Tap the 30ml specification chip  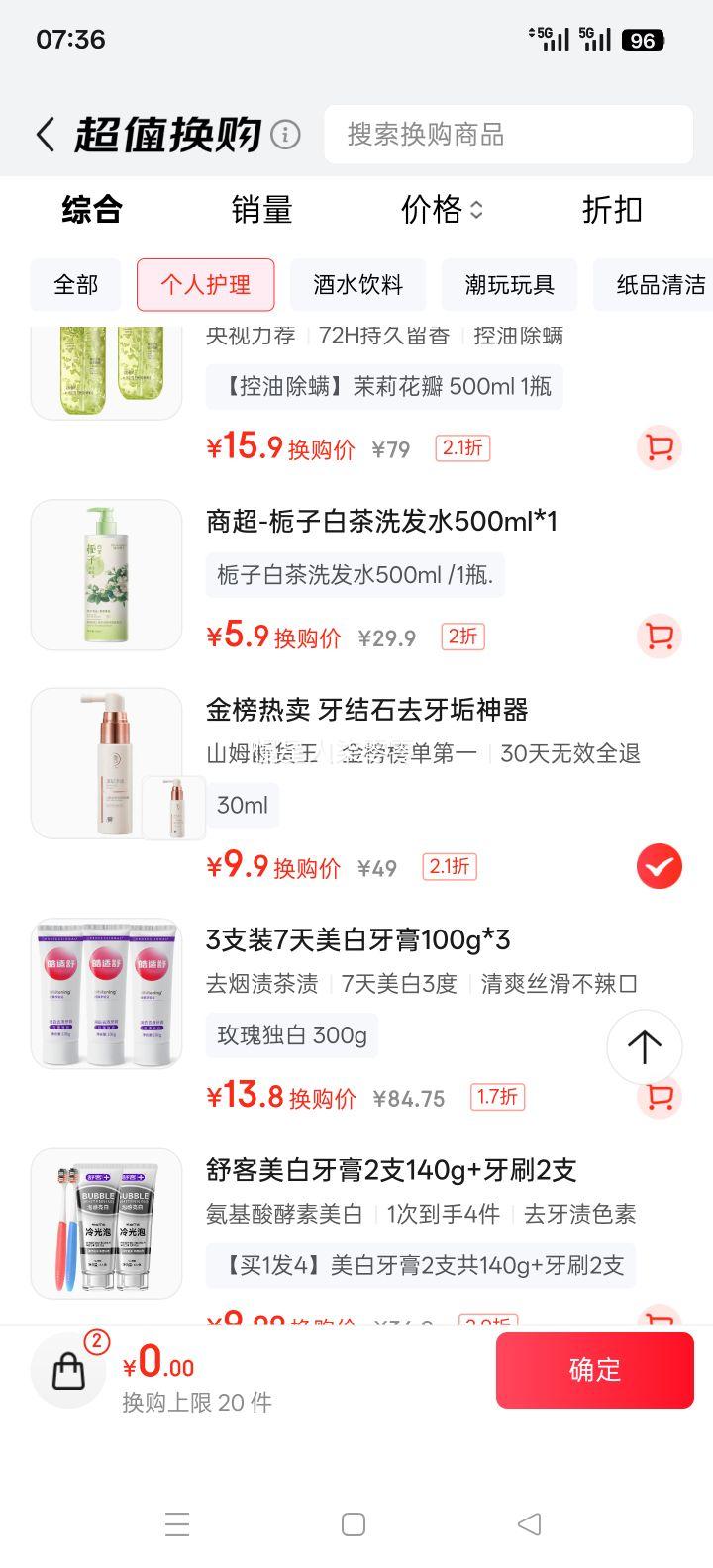[x=243, y=805]
